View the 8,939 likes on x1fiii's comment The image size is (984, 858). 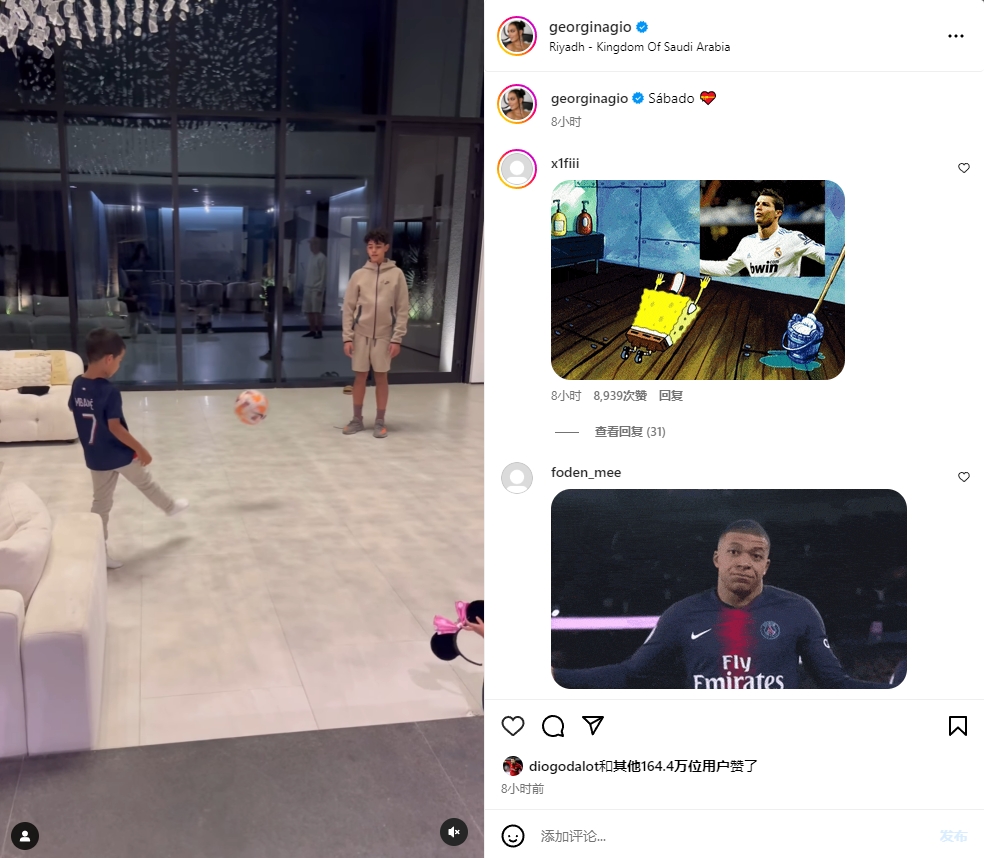coord(620,396)
